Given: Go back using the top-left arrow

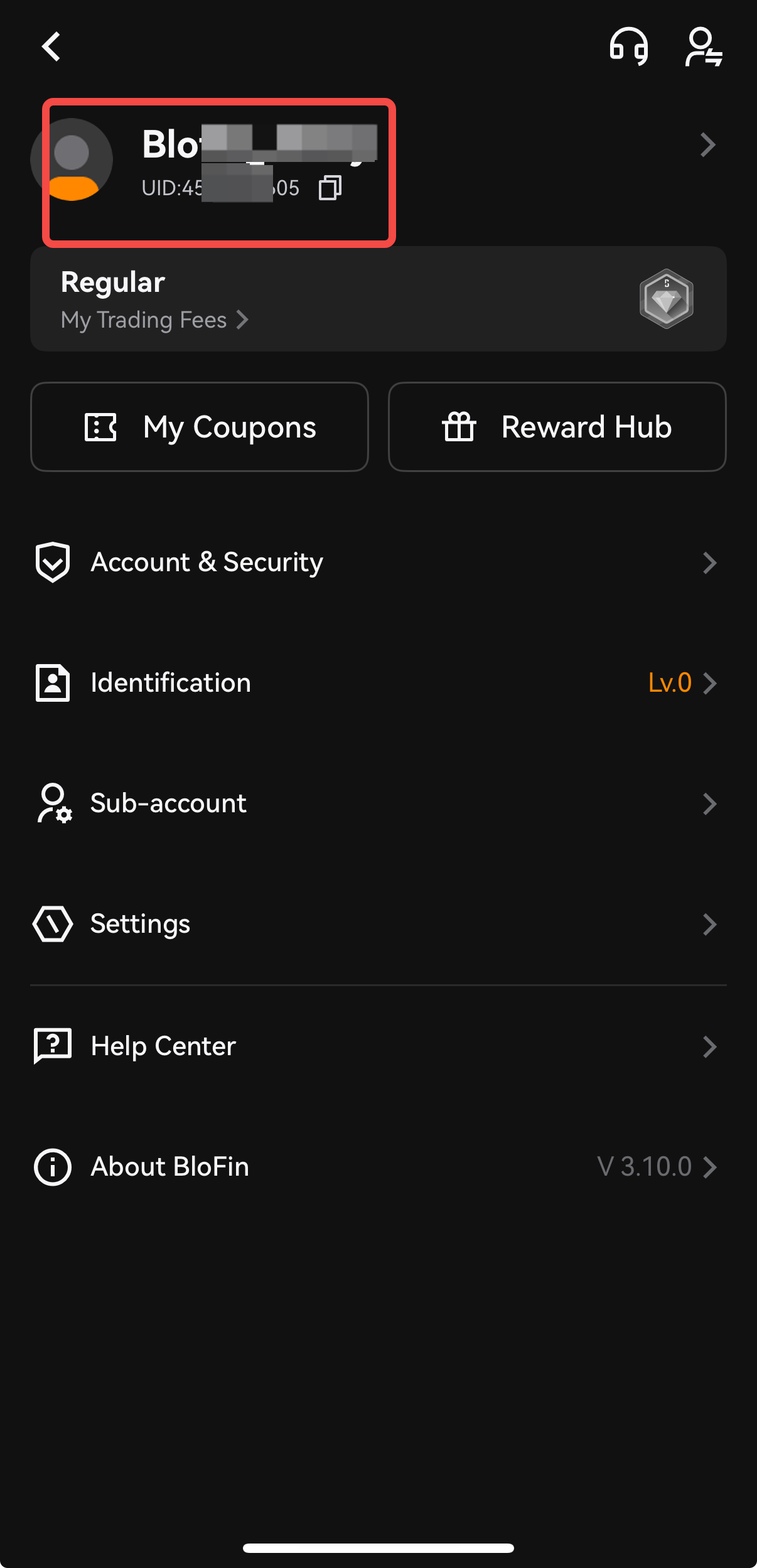Looking at the screenshot, I should 51,47.
